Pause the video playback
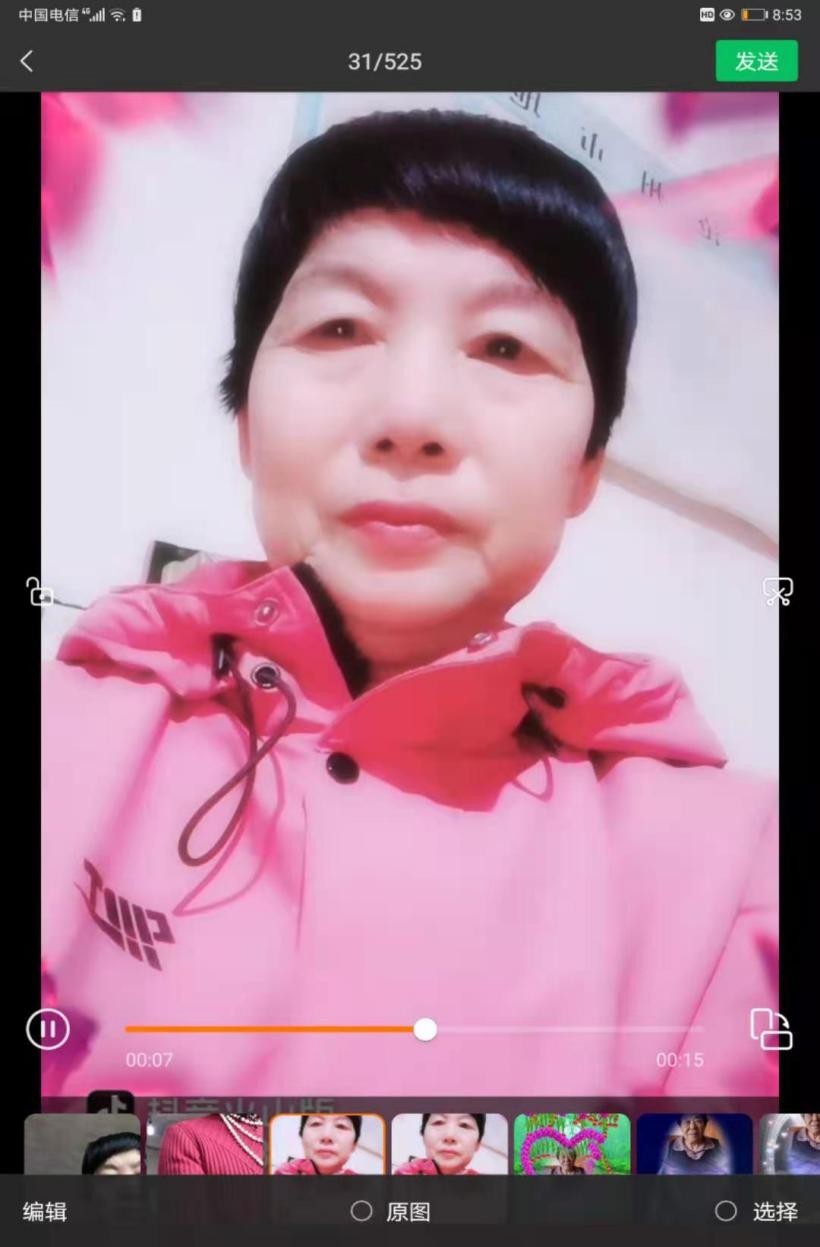Screen dimensions: 820x1247 pos(47,1028)
